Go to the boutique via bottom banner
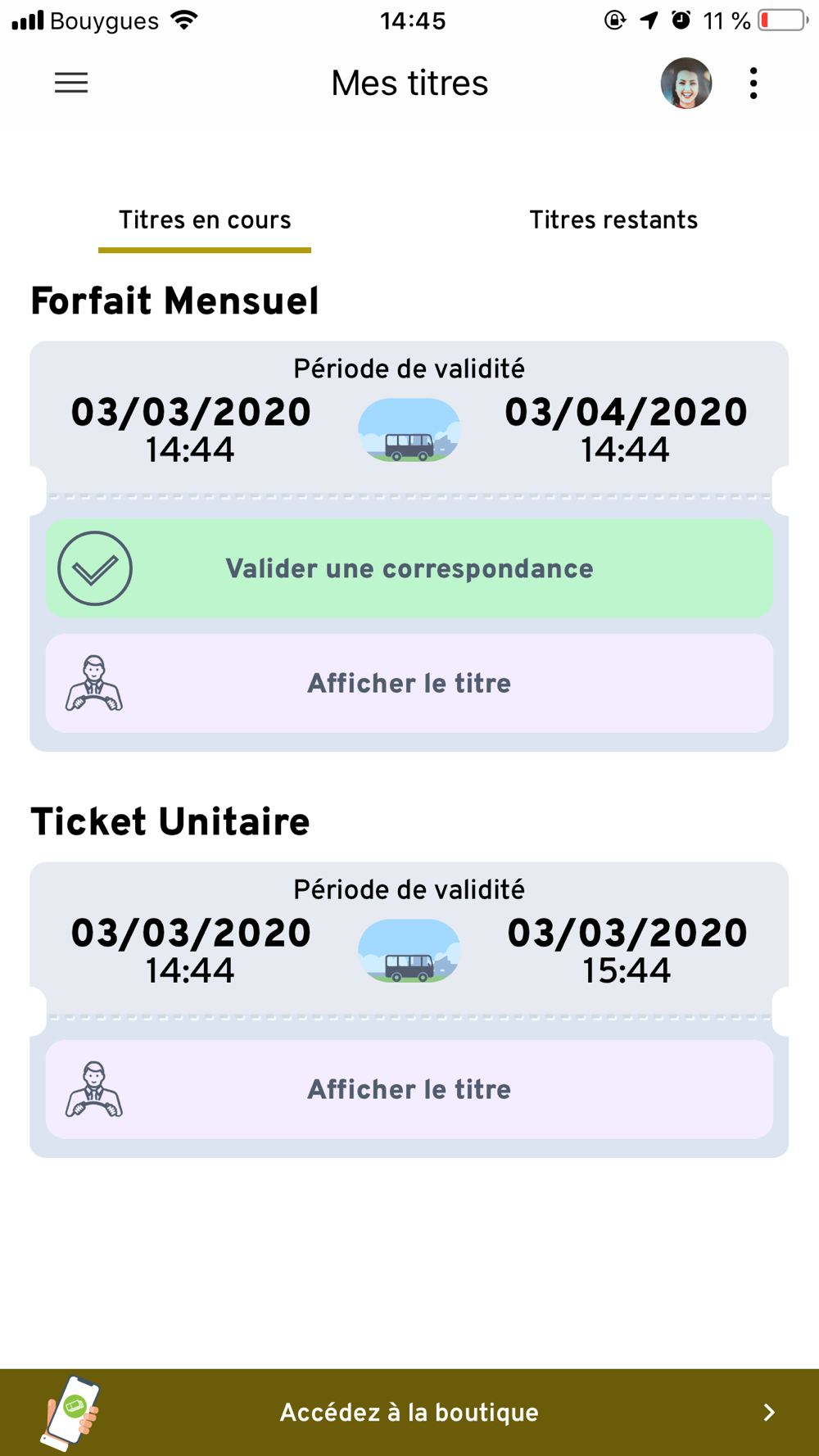This screenshot has width=819, height=1456. [x=409, y=1412]
